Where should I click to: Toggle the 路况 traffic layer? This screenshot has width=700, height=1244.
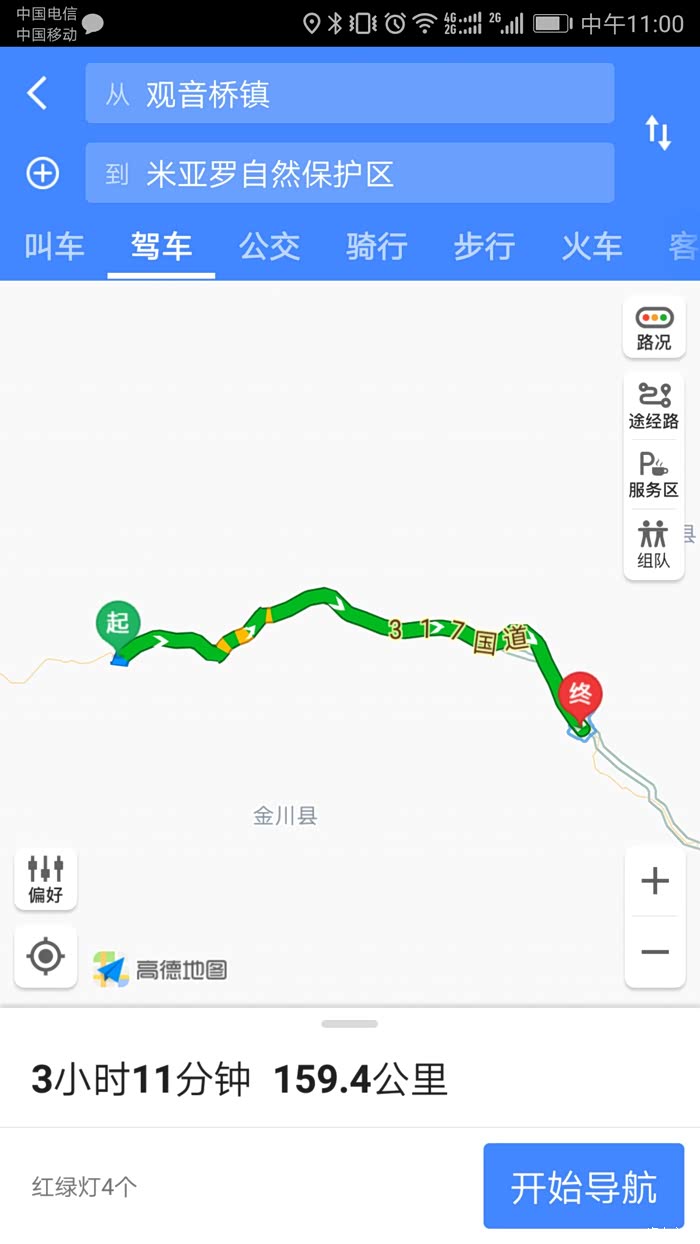pyautogui.click(x=654, y=328)
